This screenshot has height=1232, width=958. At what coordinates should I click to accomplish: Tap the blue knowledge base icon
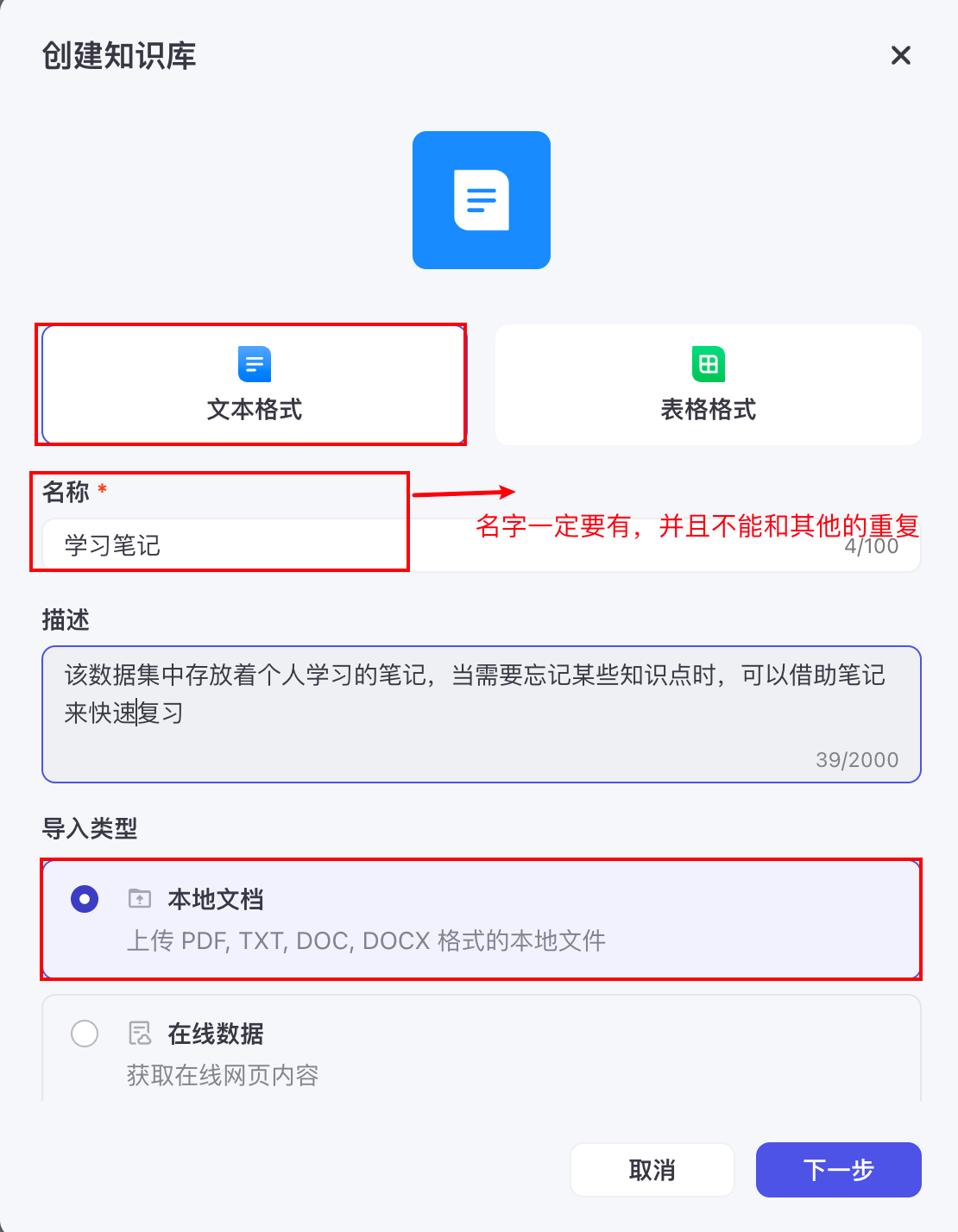tap(481, 200)
